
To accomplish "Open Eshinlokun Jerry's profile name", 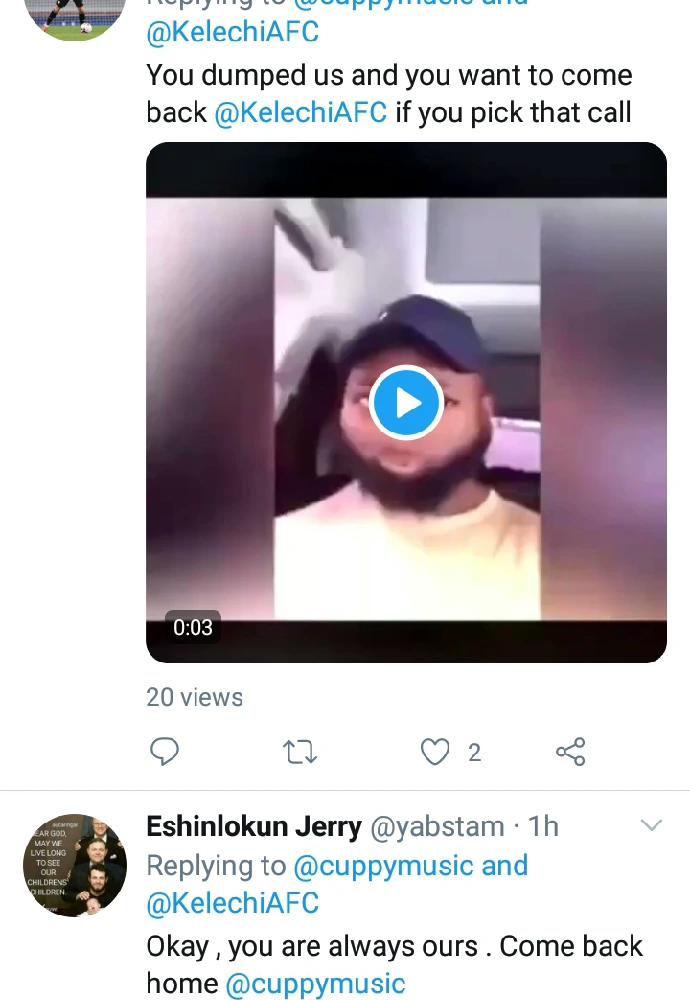I will (x=253, y=827).
